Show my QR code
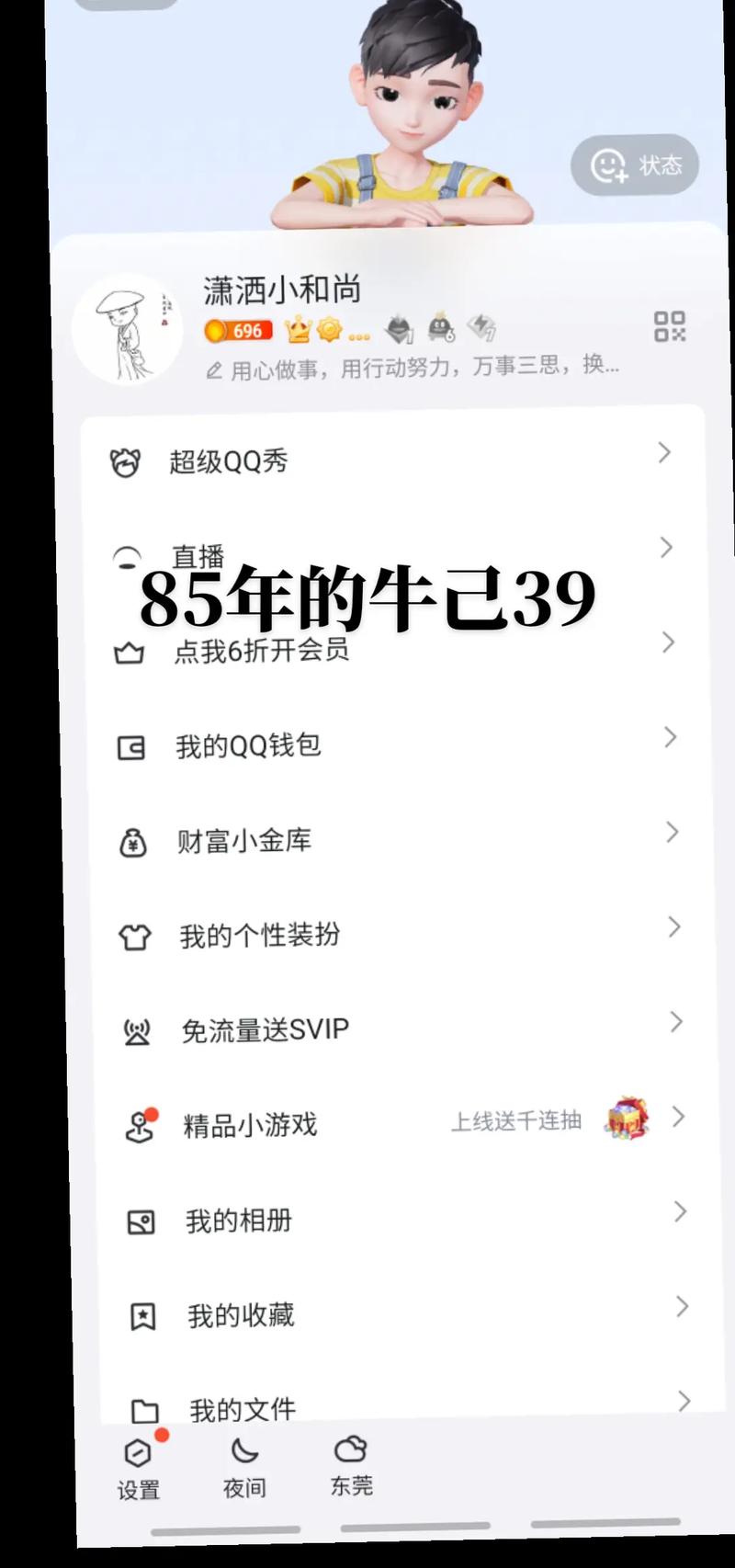Image resolution: width=735 pixels, height=1568 pixels. 669,326
